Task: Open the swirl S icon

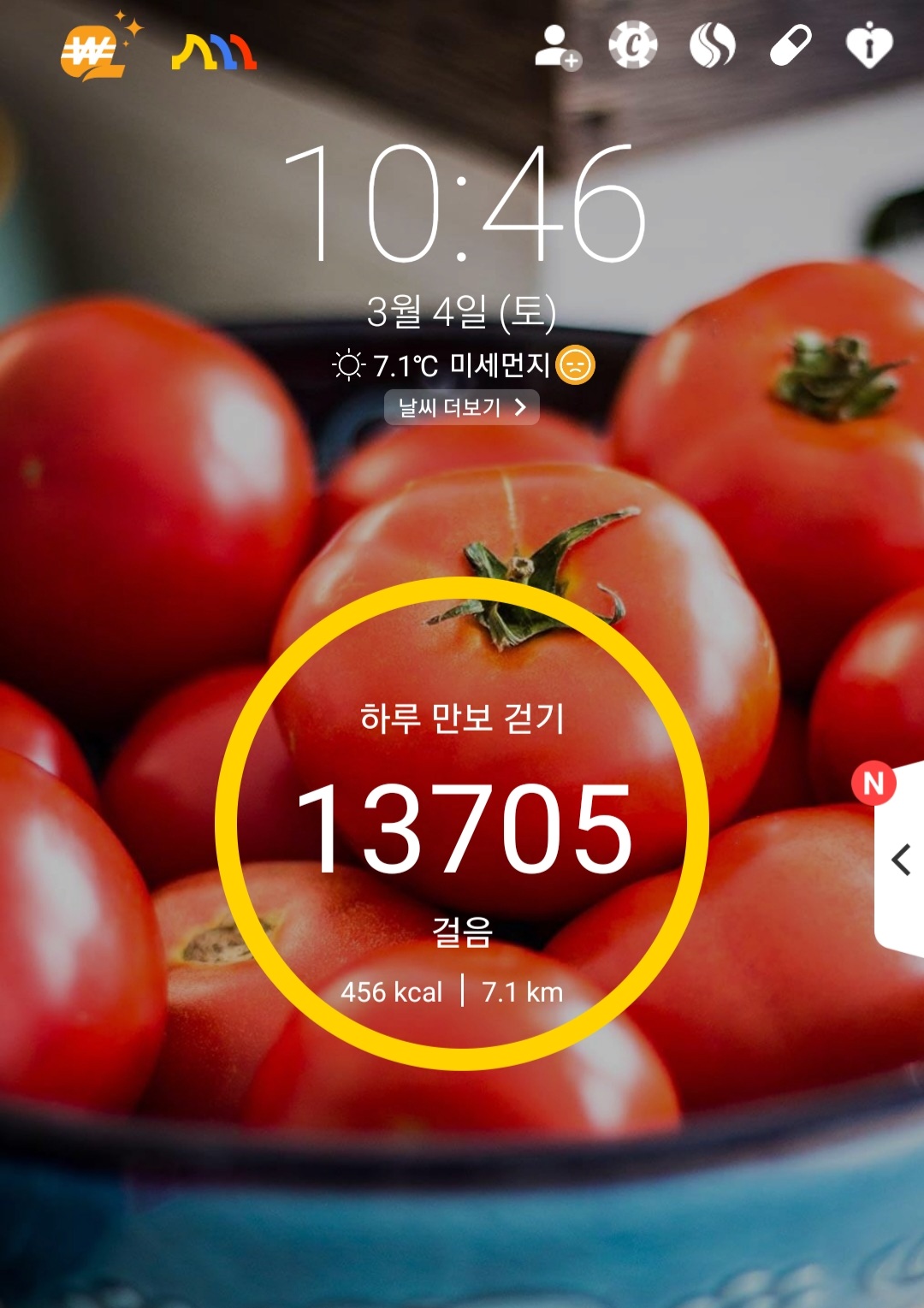Action: (x=712, y=45)
